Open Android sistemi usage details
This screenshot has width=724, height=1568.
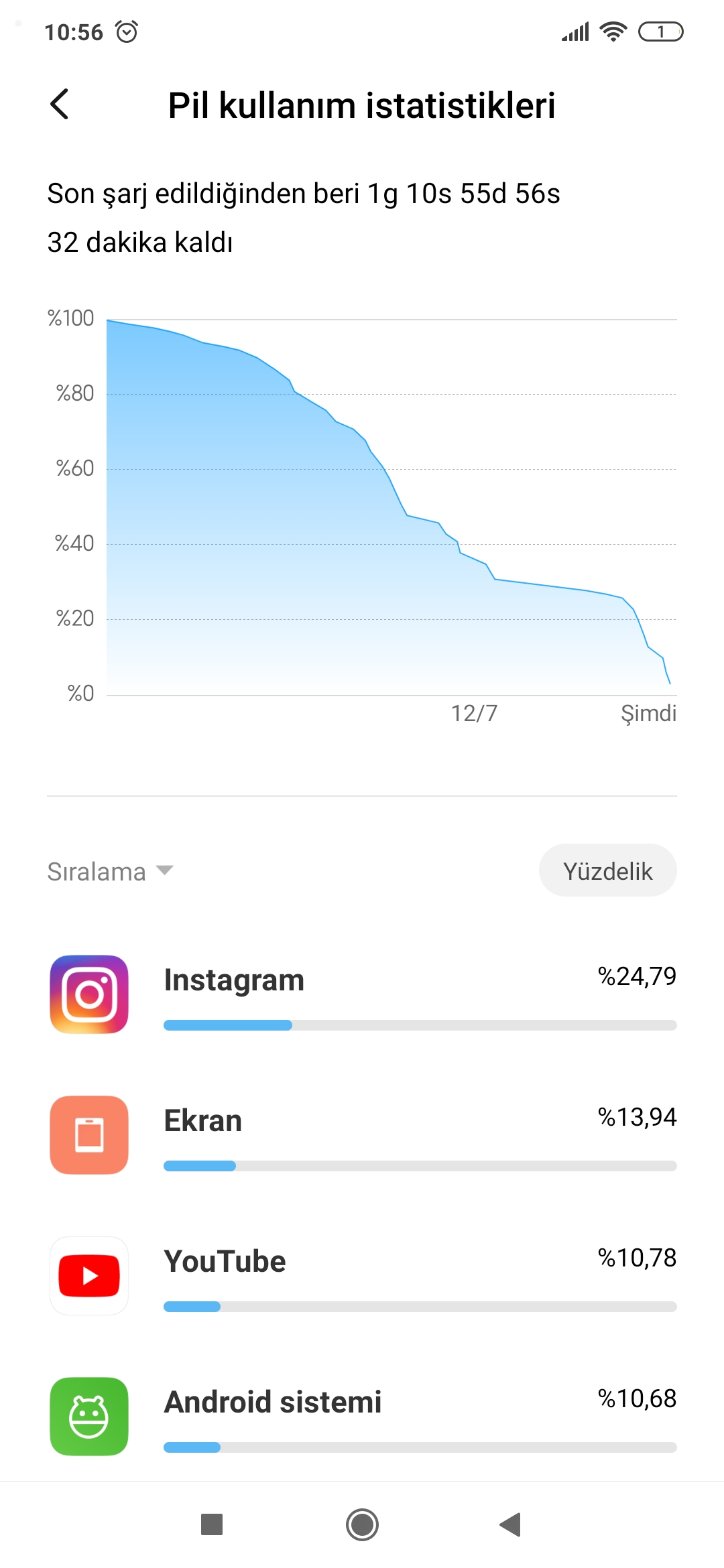click(362, 1415)
